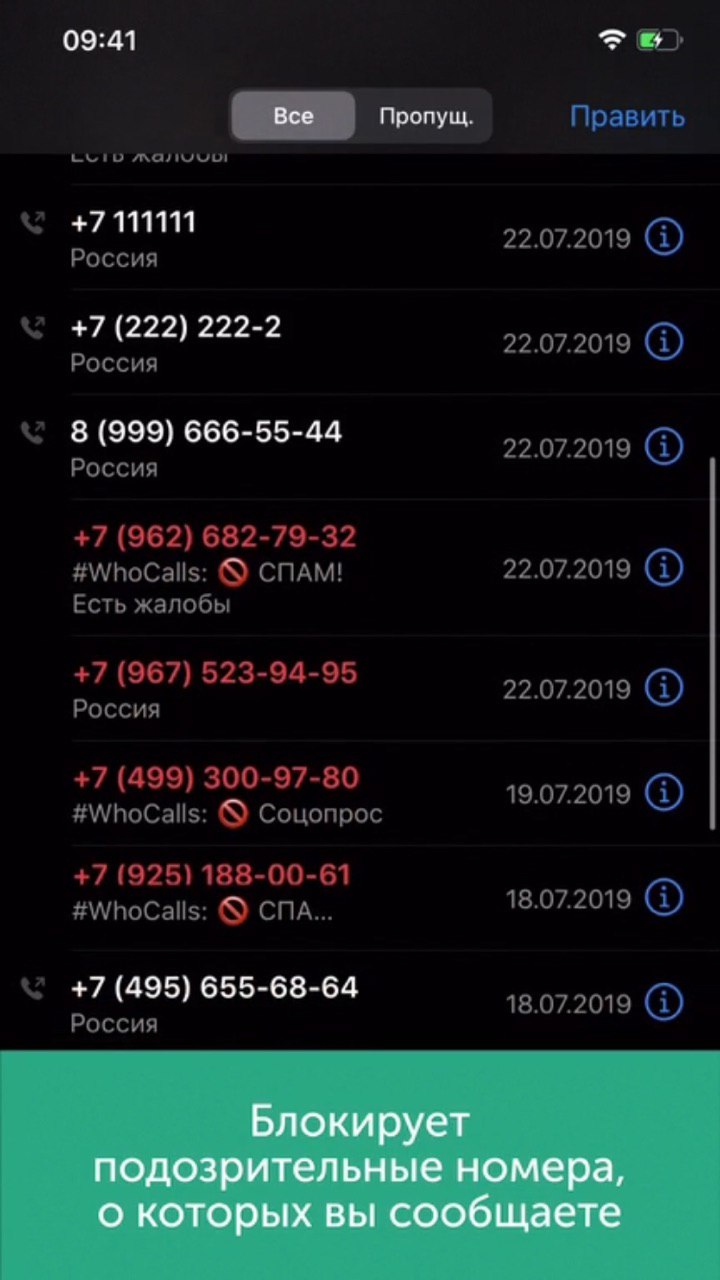The width and height of the screenshot is (720, 1280).
Task: Open info for +7 (222) 222-2
Action: (x=663, y=343)
